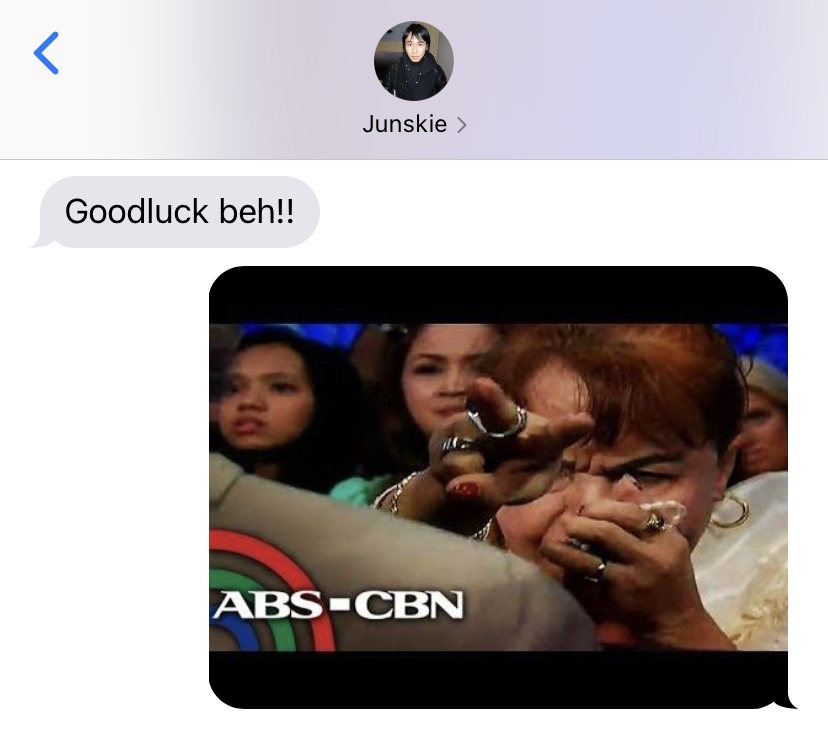Image resolution: width=828 pixels, height=731 pixels.
Task: Open the sent ABS-CBN image attachment
Action: pyautogui.click(x=498, y=487)
